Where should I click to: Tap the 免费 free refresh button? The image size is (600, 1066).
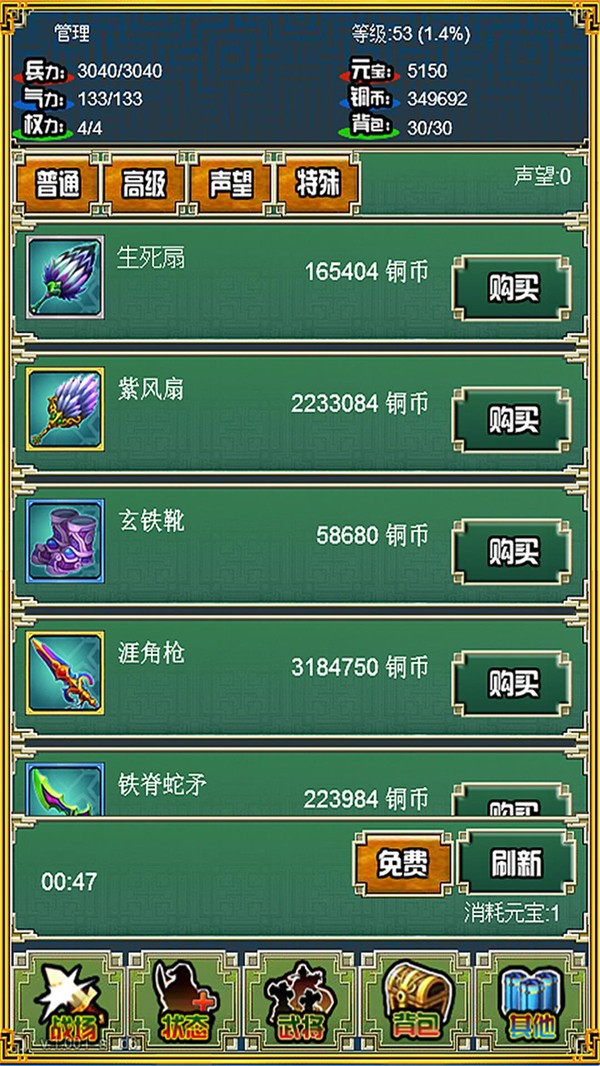(402, 864)
